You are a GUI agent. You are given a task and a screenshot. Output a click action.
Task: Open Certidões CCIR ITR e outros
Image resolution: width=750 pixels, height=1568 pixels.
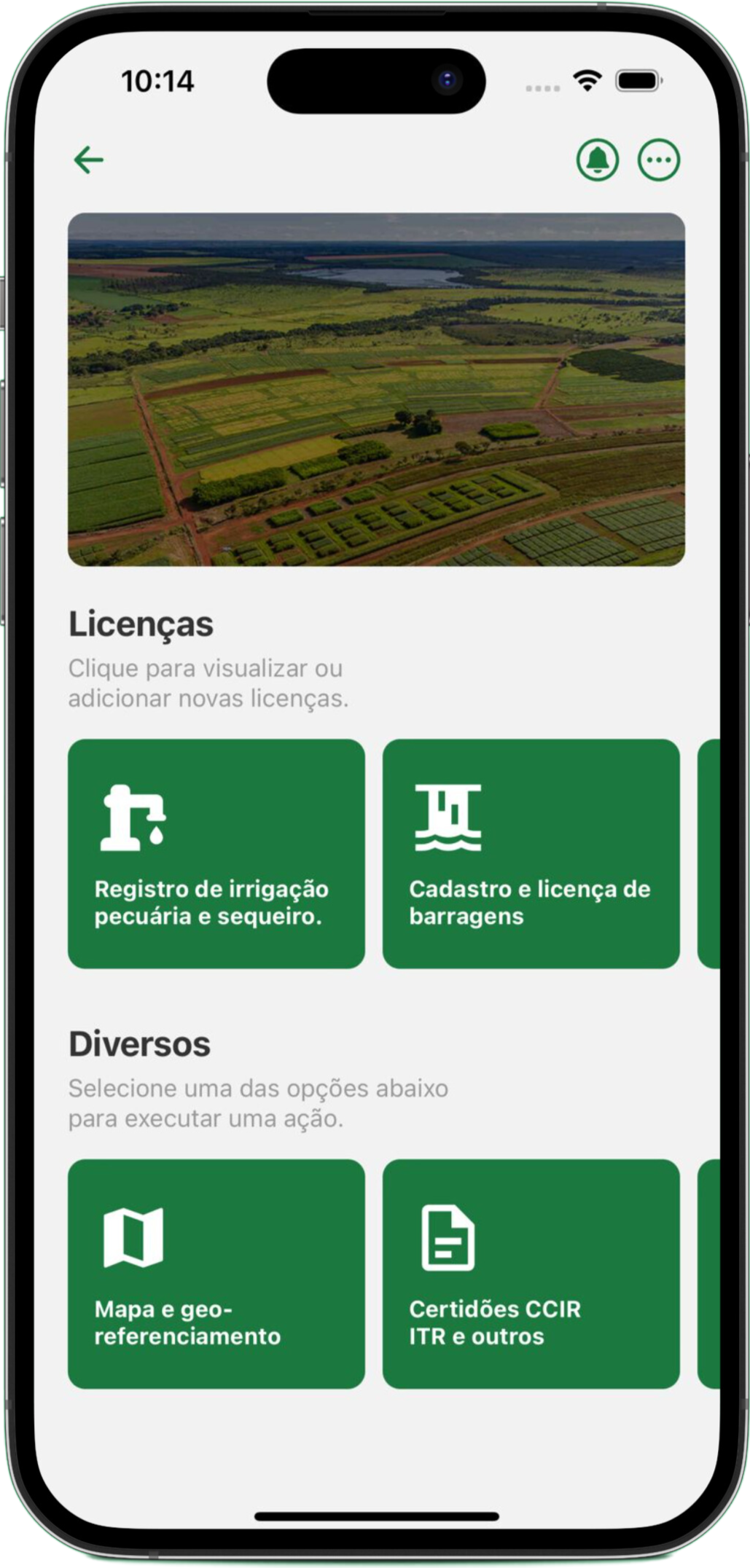coord(531,1274)
